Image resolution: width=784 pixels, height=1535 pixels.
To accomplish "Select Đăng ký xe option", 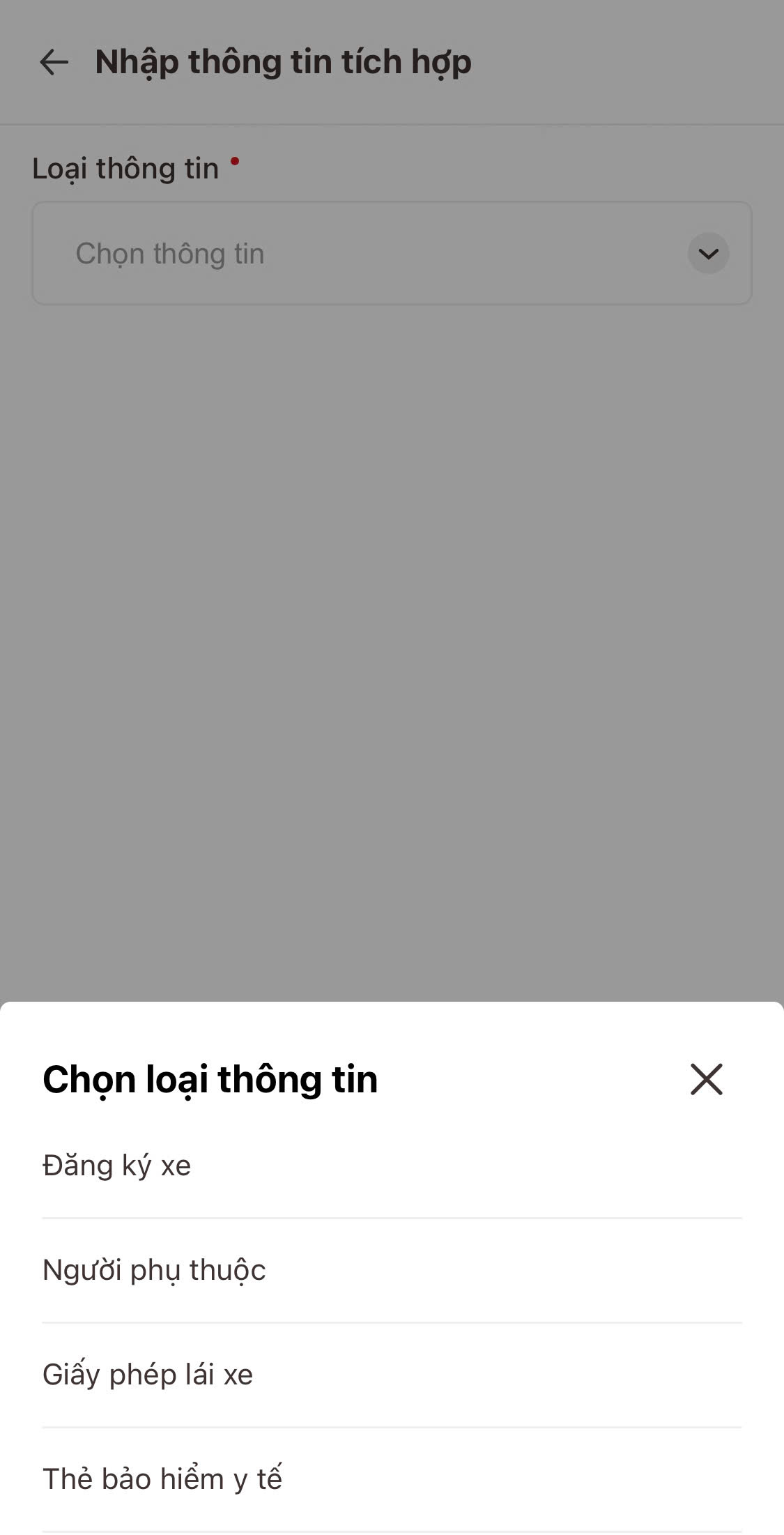I will pos(392,1166).
